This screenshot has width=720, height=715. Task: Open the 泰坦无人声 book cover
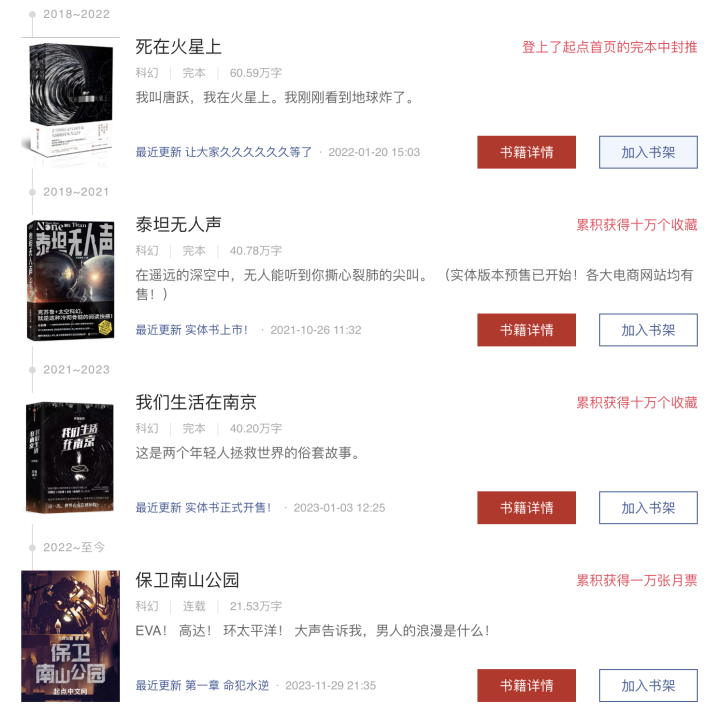tap(70, 280)
